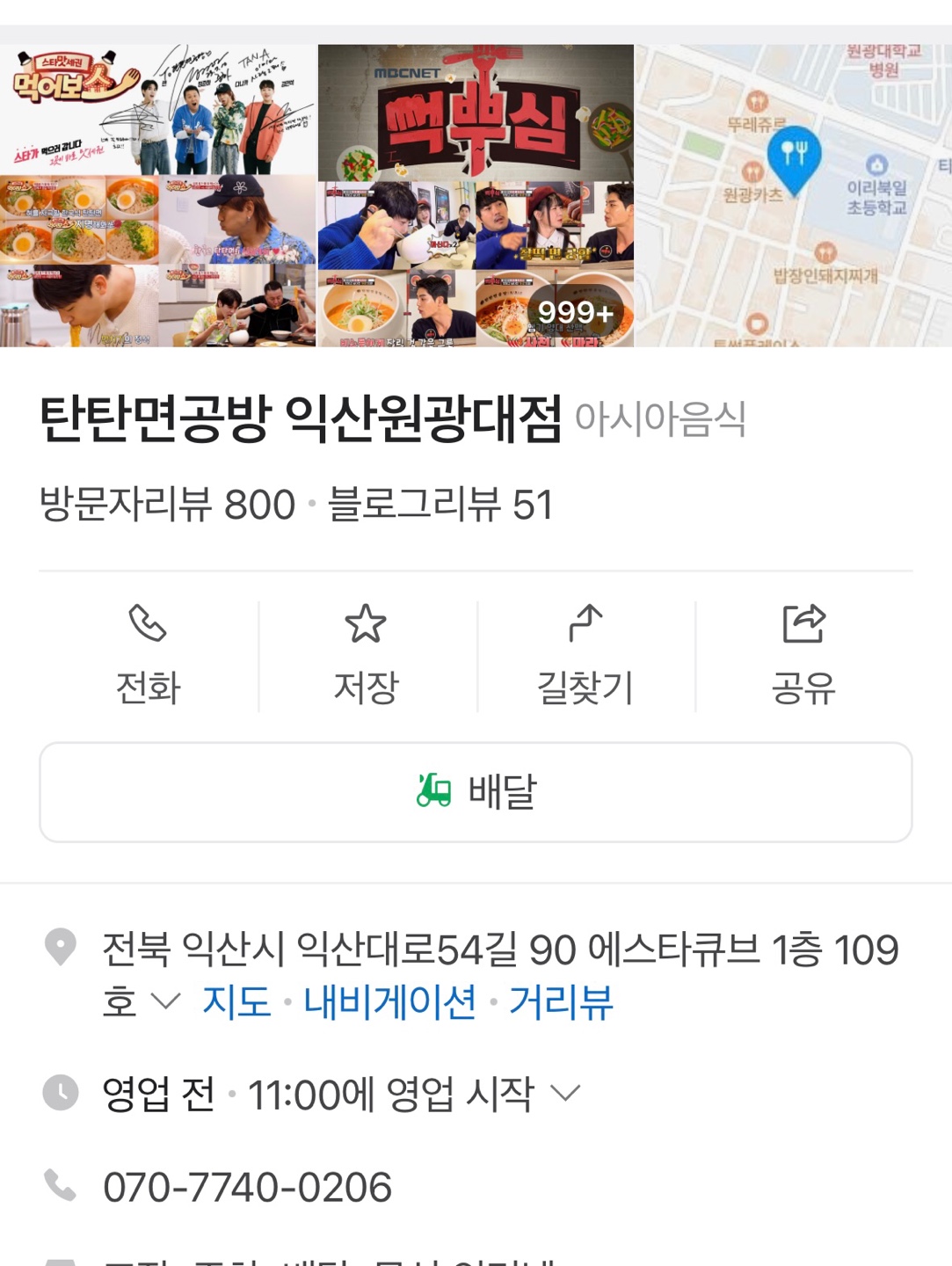Open 내비게이션 link
This screenshot has height=1266, width=952.
[x=390, y=1001]
